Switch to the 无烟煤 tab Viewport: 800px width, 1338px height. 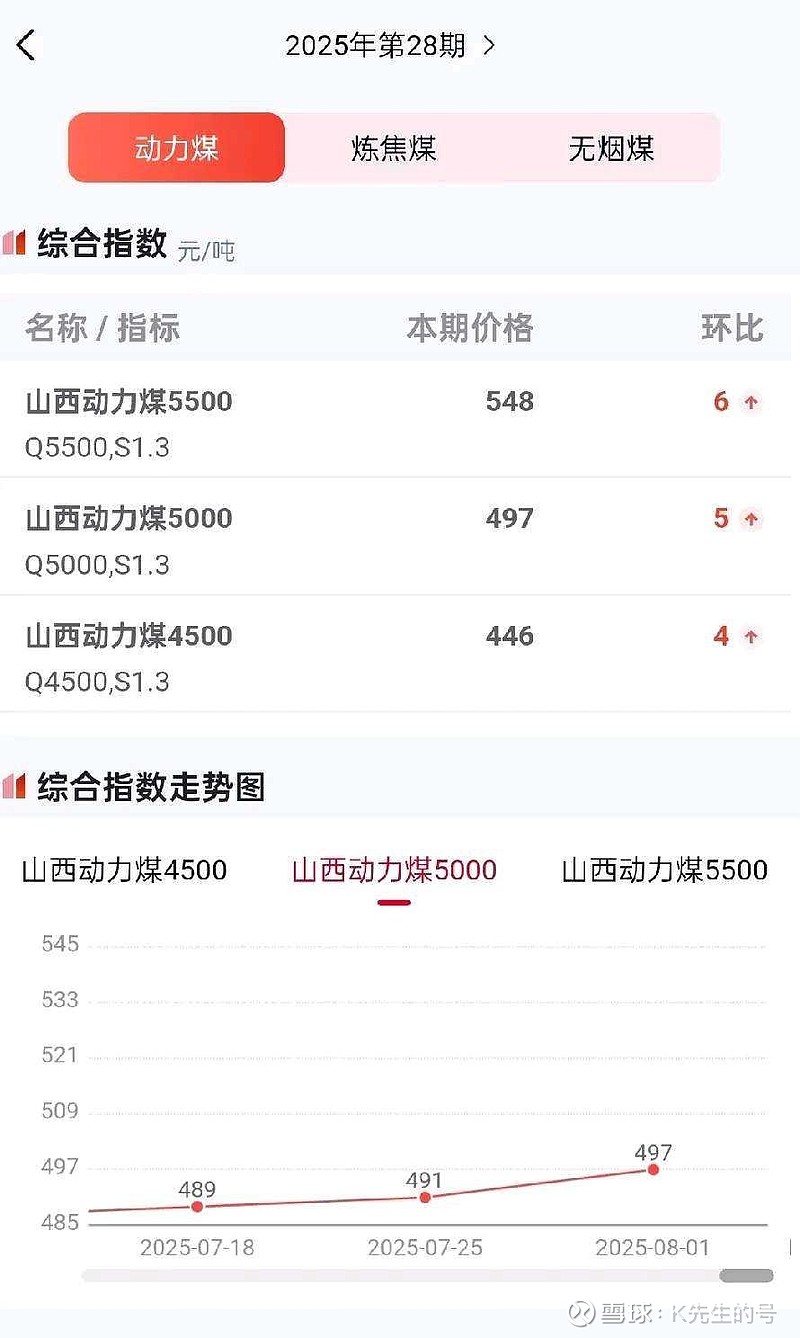[x=611, y=149]
